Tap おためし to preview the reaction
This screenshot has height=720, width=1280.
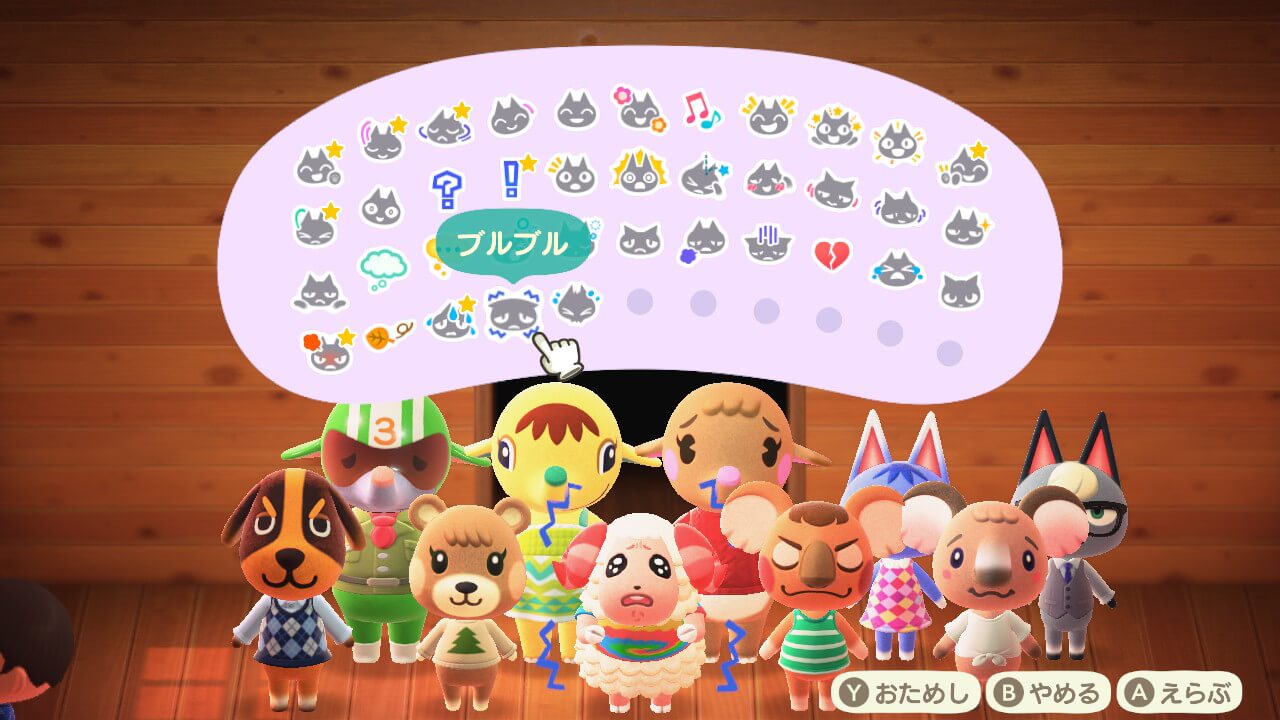tap(907, 693)
